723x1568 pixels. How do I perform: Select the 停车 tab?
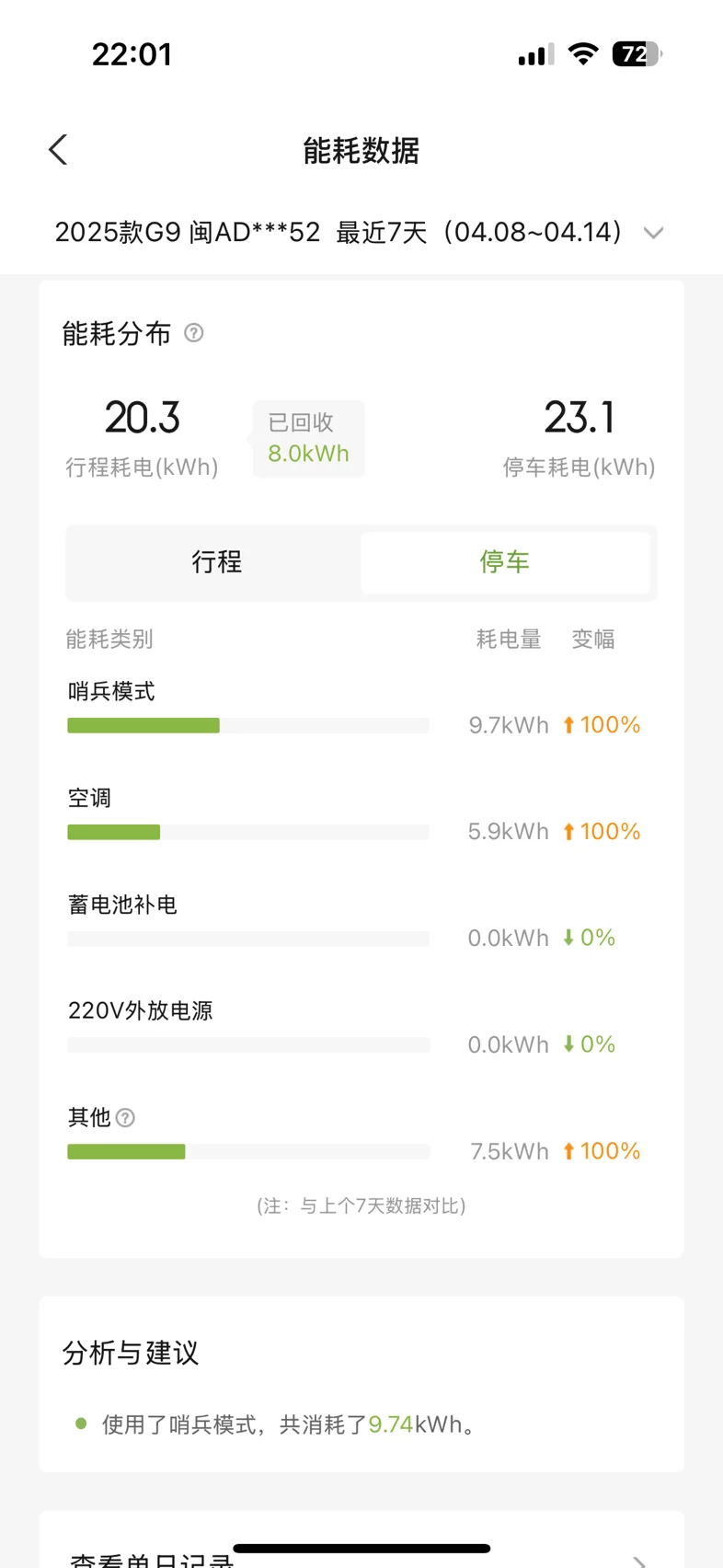[x=504, y=561]
